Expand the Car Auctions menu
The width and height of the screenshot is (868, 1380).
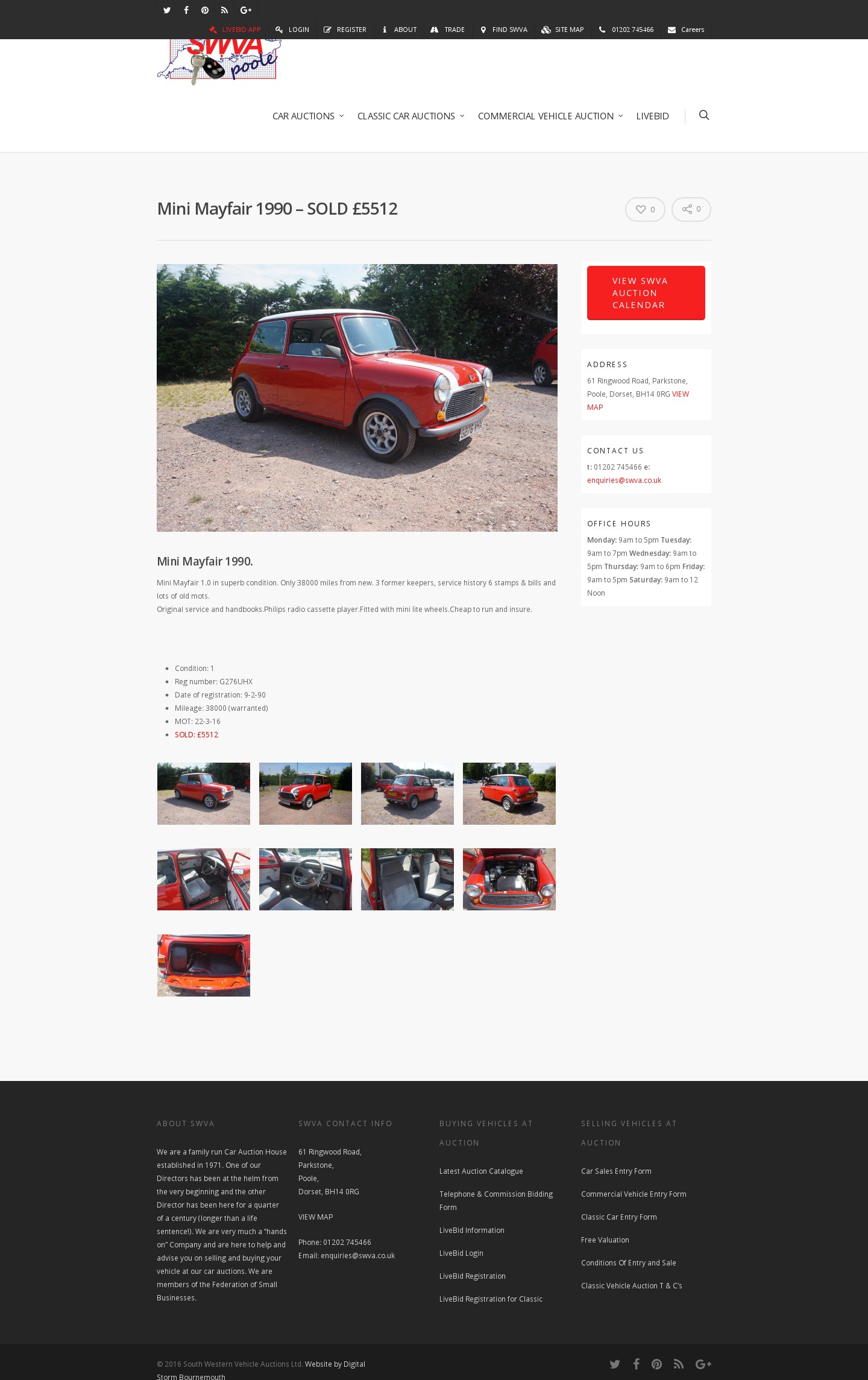coord(307,116)
